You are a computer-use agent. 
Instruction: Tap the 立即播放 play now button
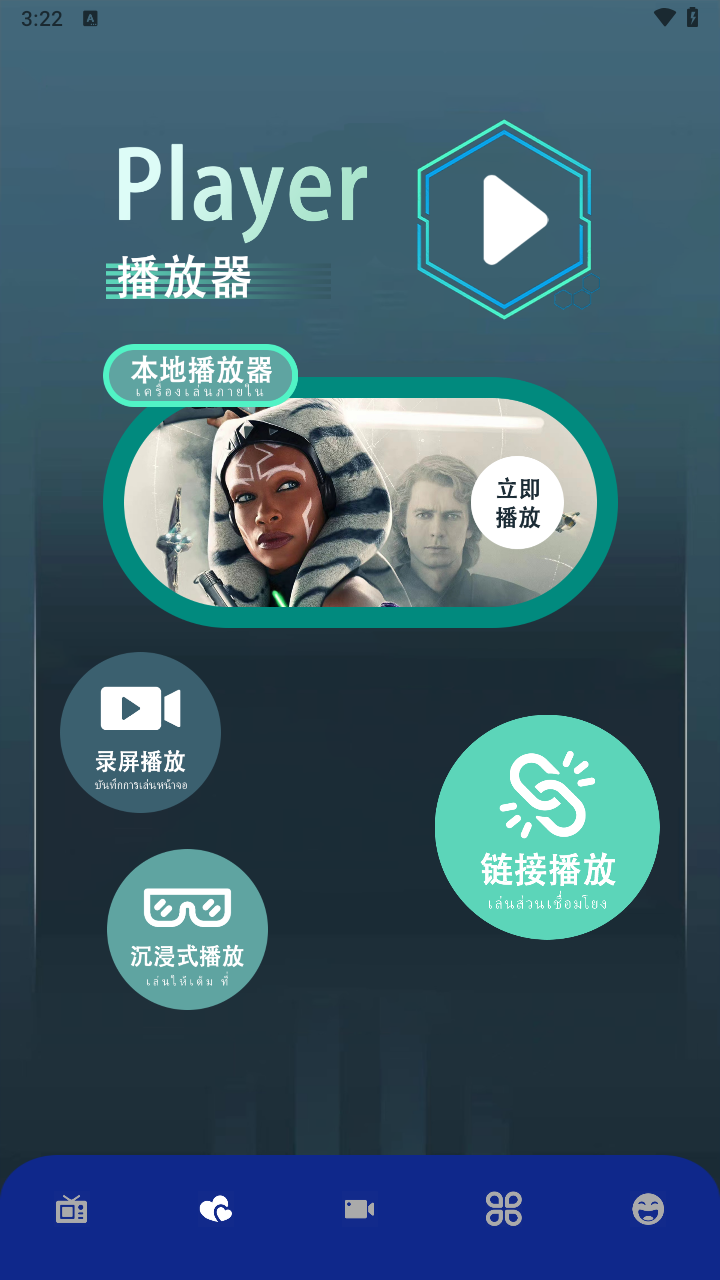coord(517,502)
